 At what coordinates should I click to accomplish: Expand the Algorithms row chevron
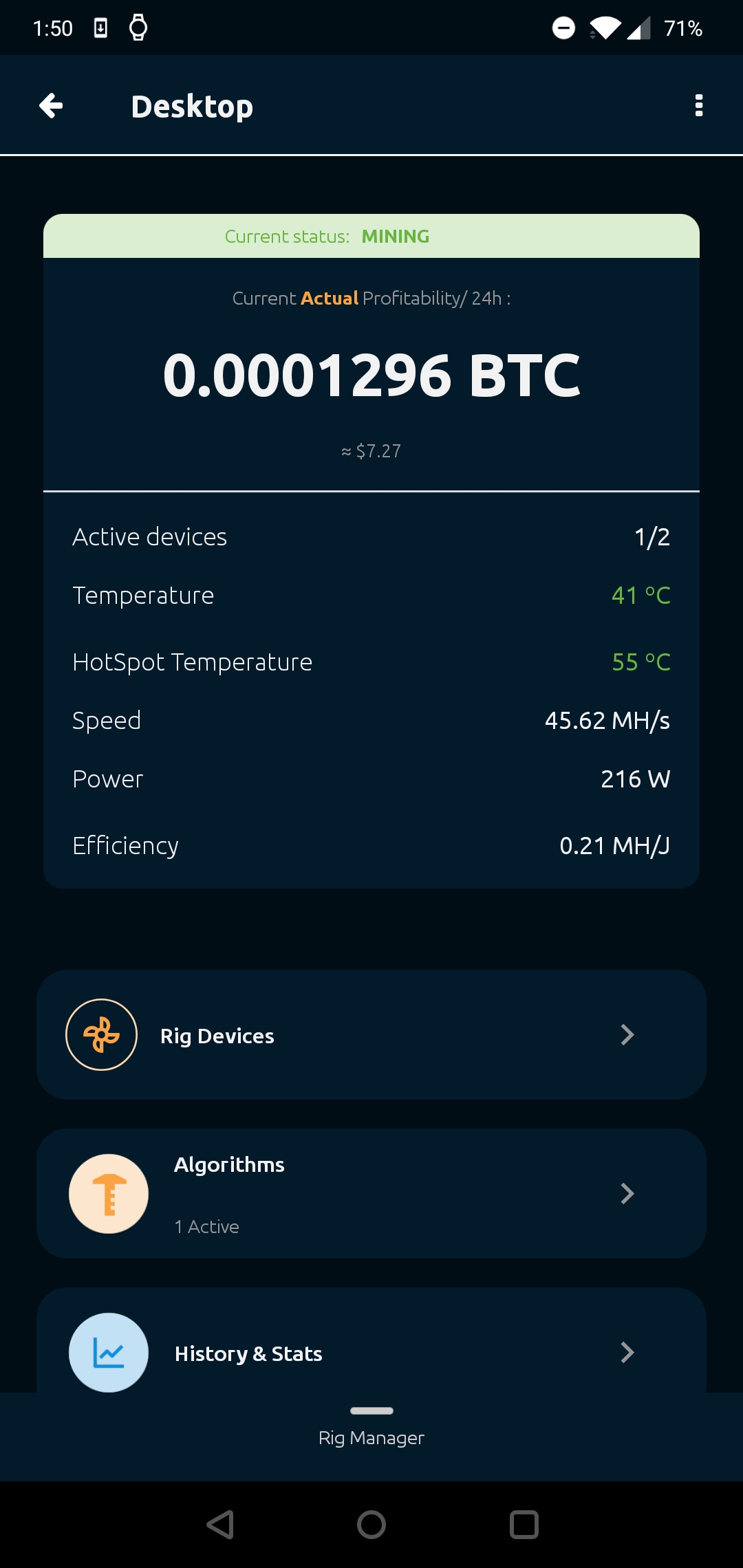[x=627, y=1193]
